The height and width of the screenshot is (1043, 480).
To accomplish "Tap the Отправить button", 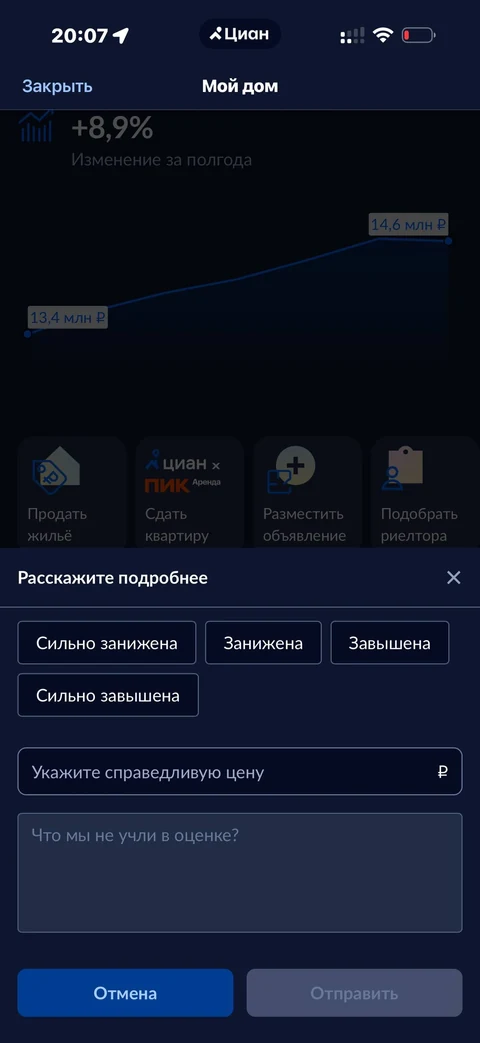I will pyautogui.click(x=354, y=992).
